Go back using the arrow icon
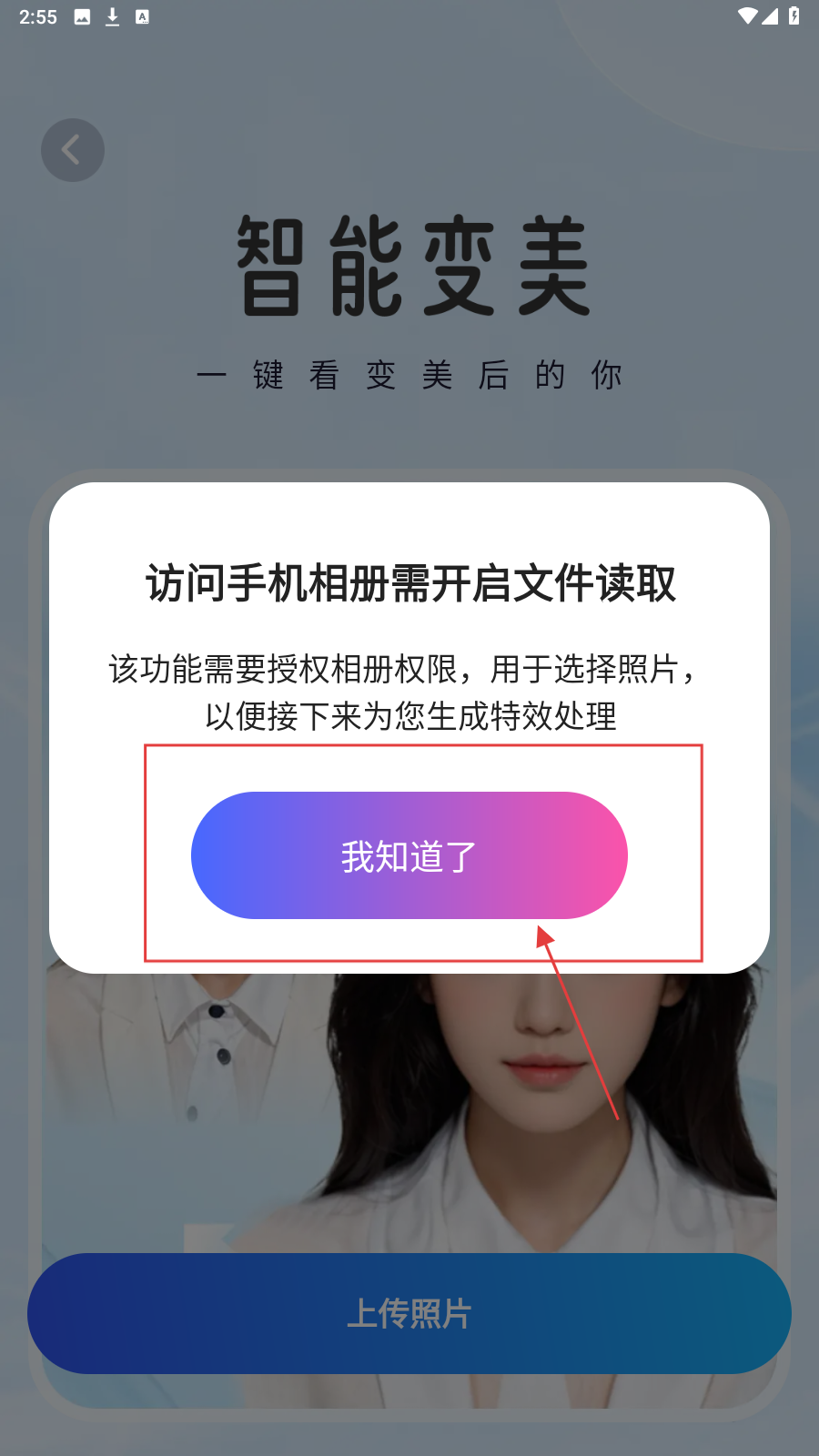Screen dimensions: 819x1456 tap(73, 150)
